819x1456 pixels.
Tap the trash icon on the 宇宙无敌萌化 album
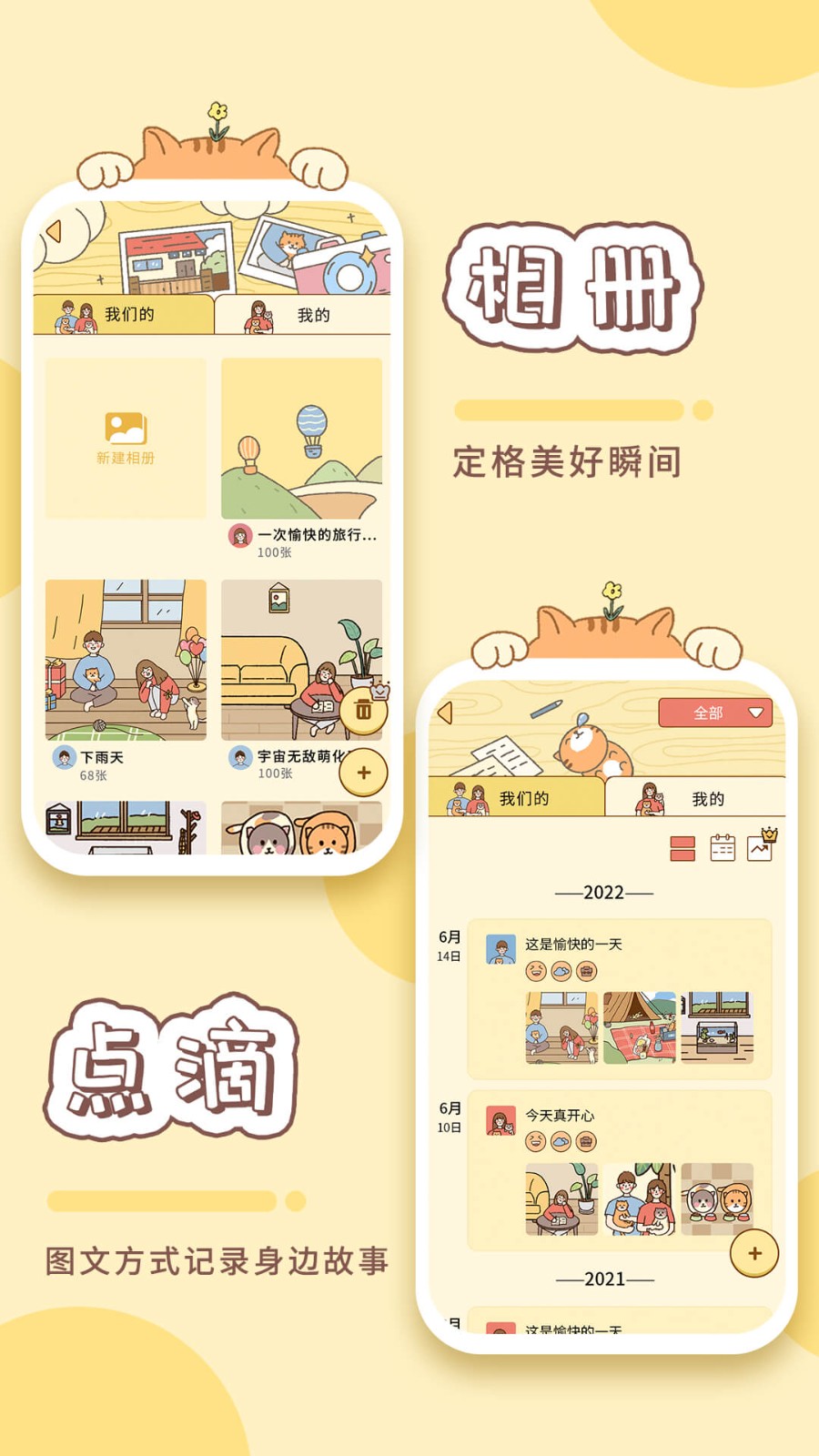(363, 713)
